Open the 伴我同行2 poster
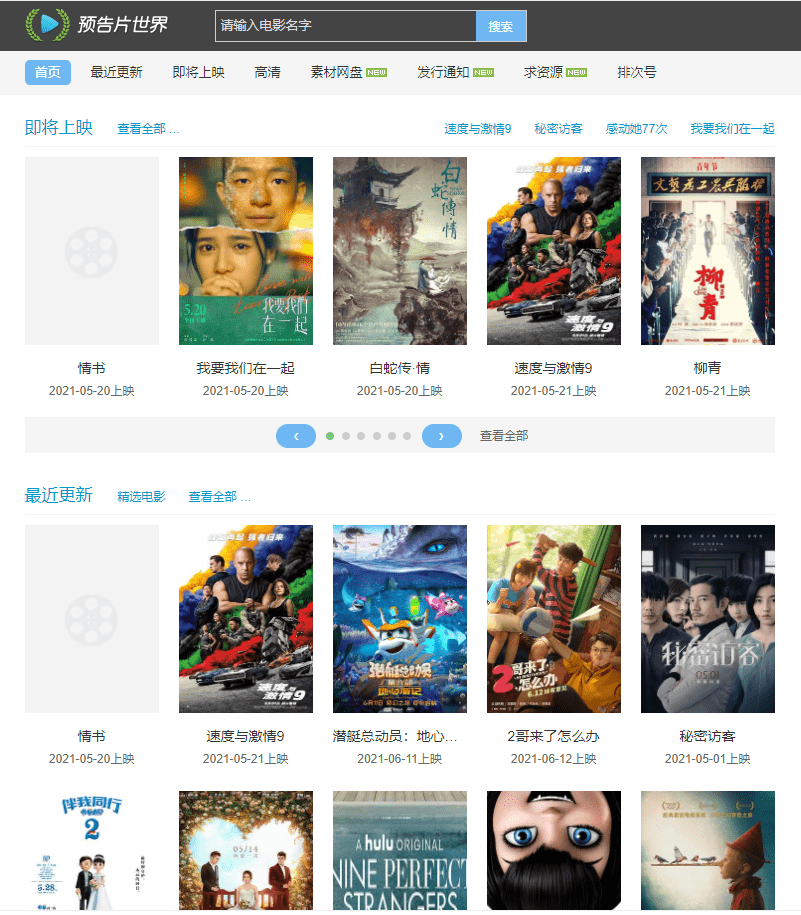The height and width of the screenshot is (915, 801). tap(91, 850)
